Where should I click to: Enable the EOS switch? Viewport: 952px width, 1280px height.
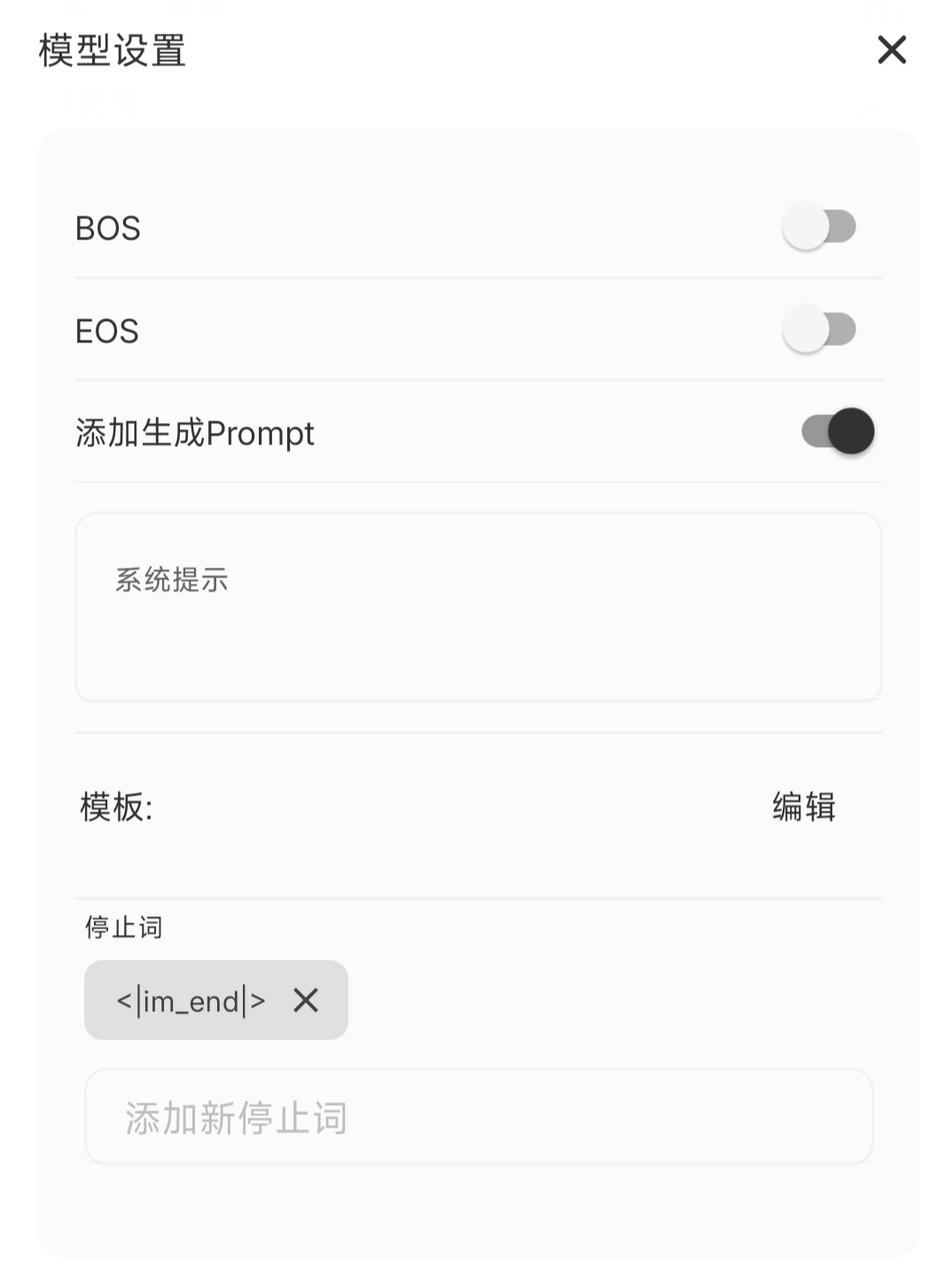click(819, 330)
